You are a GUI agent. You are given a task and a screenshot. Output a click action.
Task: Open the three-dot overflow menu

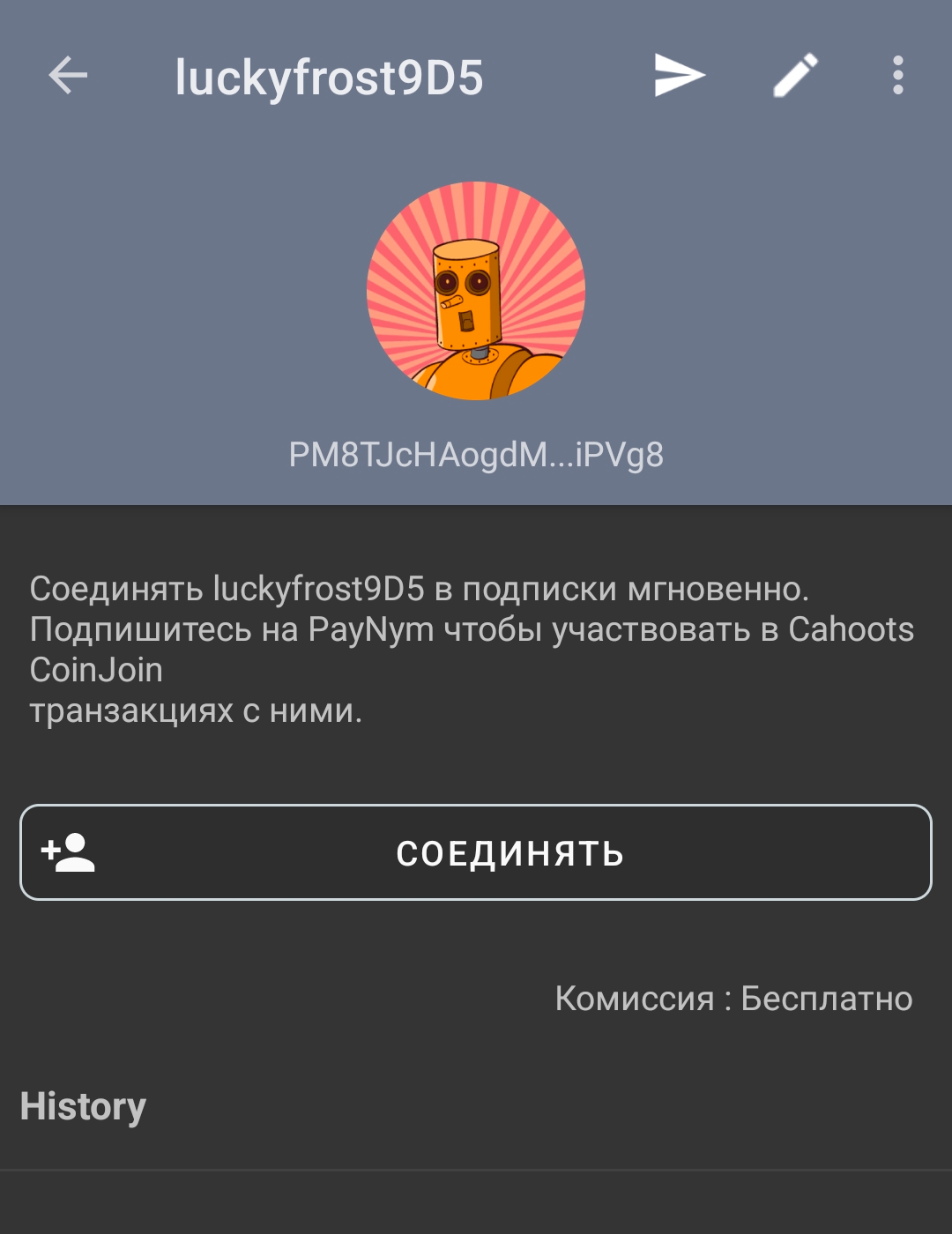click(897, 76)
